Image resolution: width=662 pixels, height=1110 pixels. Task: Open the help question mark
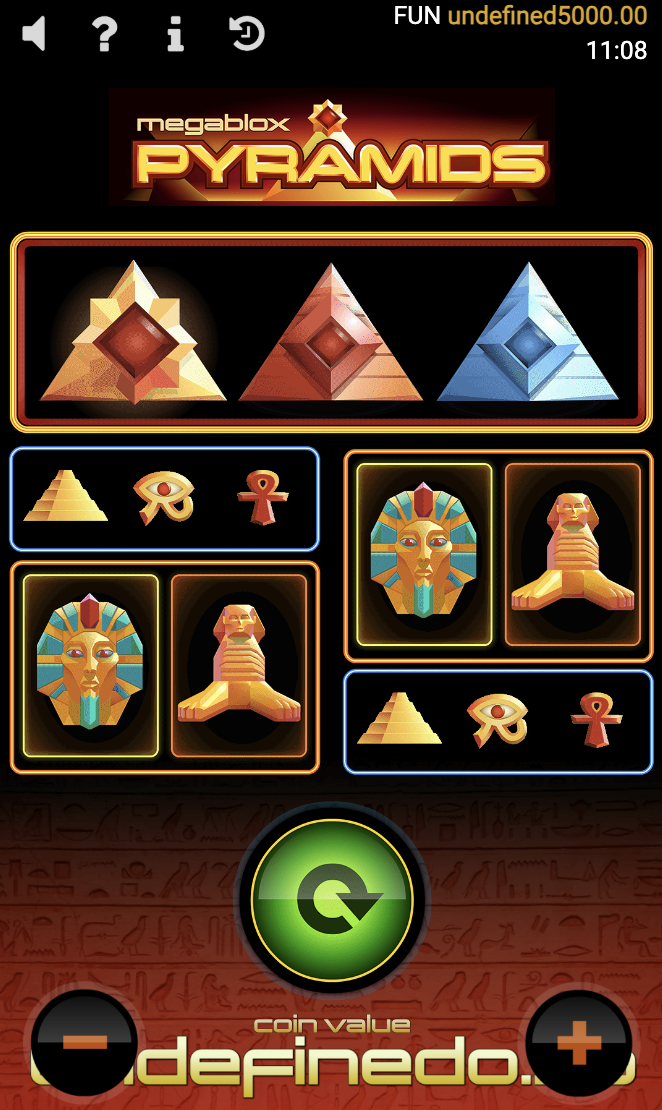104,34
